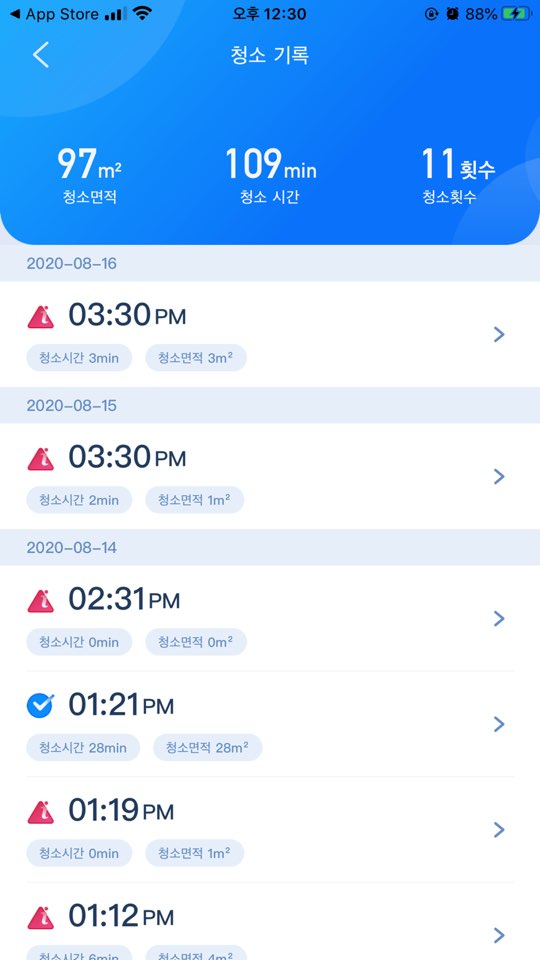Open the 2020-08-15 03:30 PM cleaning record
The height and width of the screenshot is (960, 540).
pos(270,476)
